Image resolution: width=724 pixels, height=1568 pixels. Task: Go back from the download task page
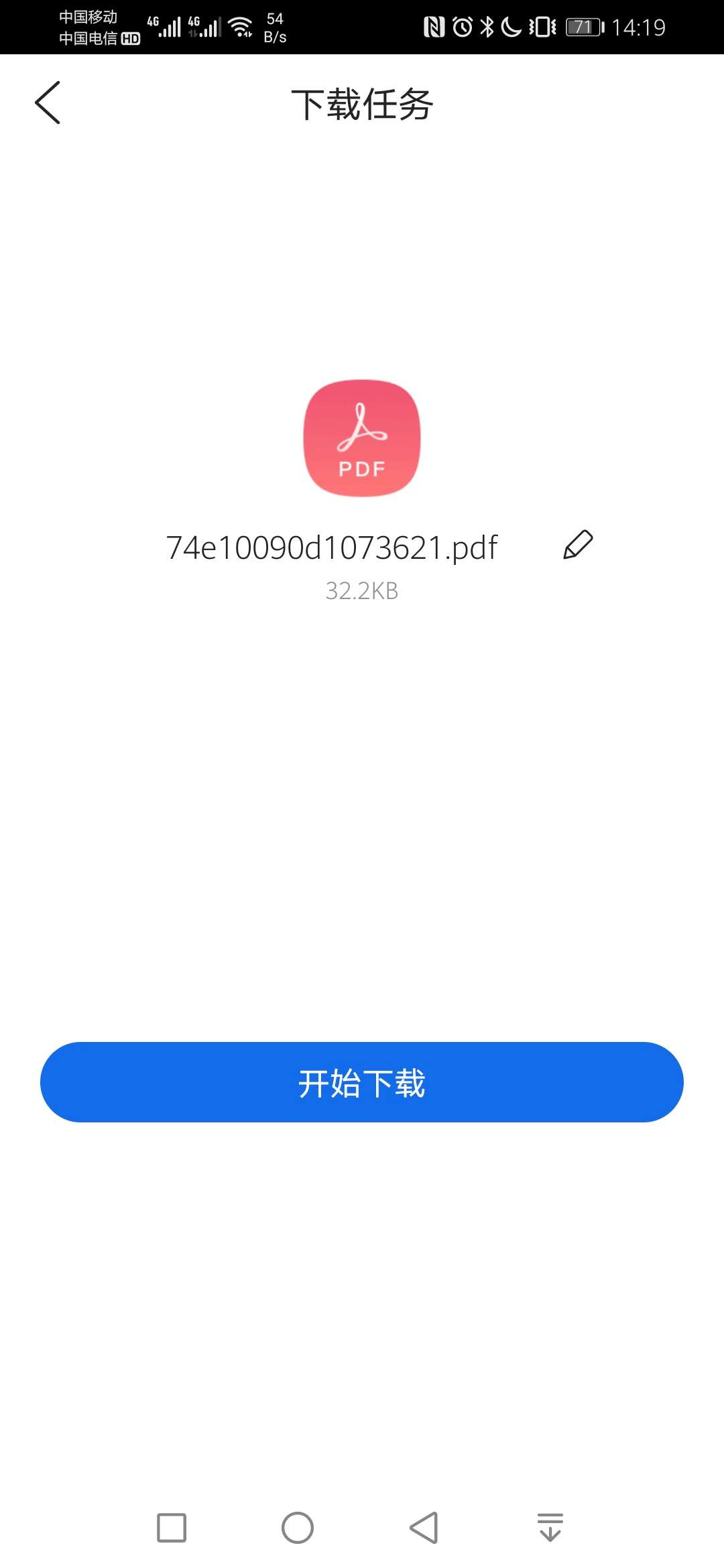point(48,103)
